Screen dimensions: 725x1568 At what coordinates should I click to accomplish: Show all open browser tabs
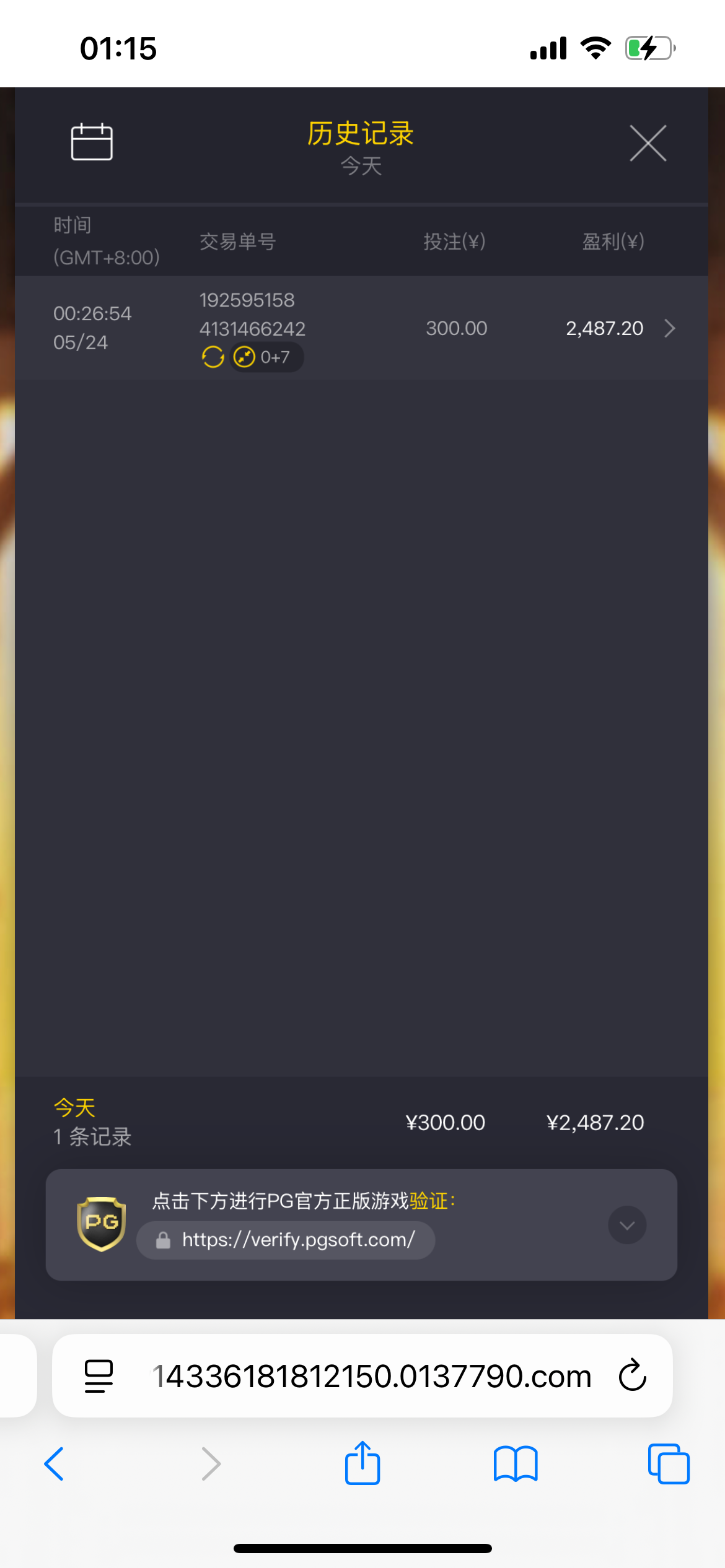[x=669, y=1464]
